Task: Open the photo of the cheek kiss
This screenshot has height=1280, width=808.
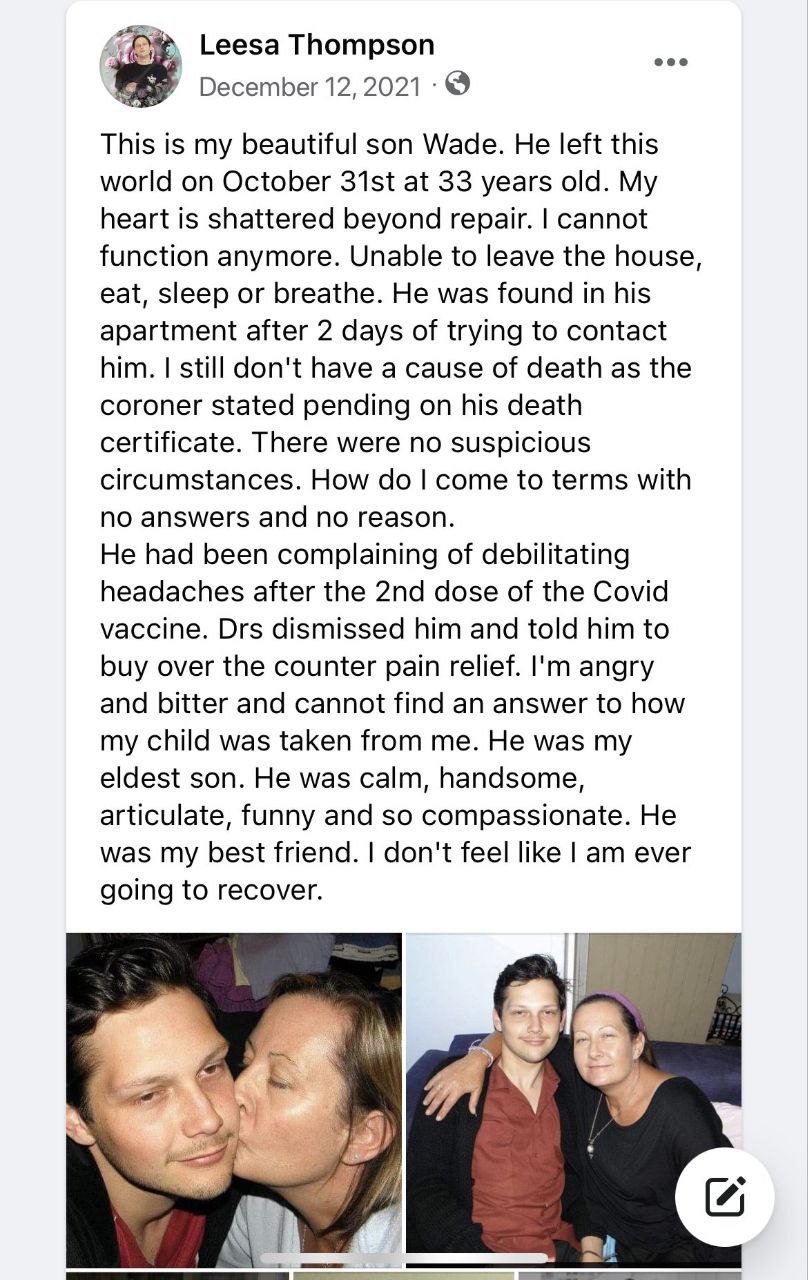Action: point(234,1098)
